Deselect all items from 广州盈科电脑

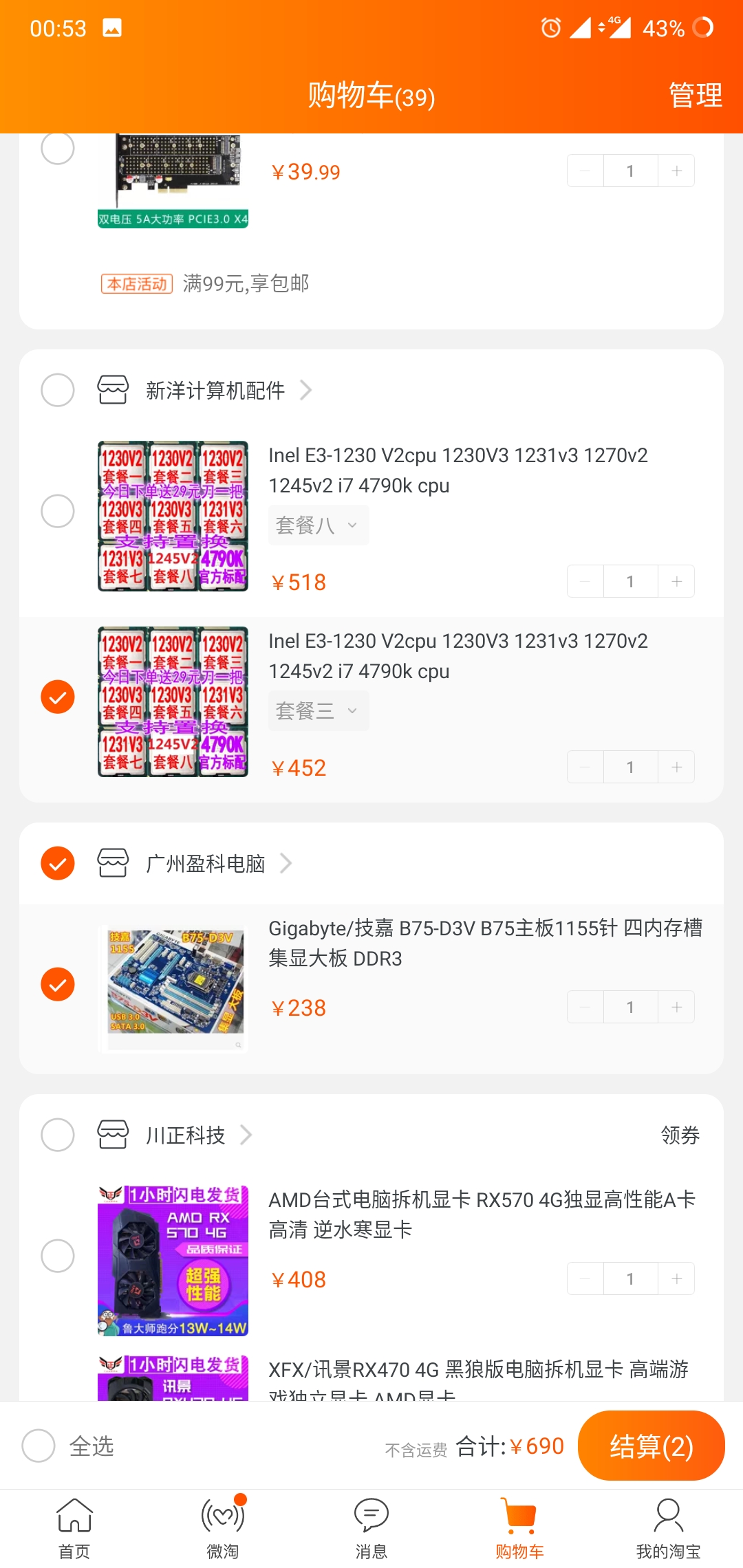click(x=58, y=863)
